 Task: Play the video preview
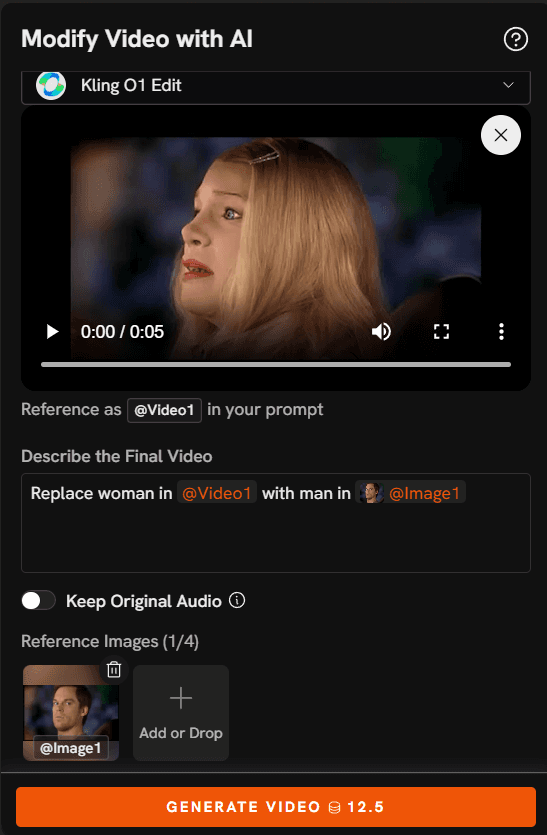52,332
